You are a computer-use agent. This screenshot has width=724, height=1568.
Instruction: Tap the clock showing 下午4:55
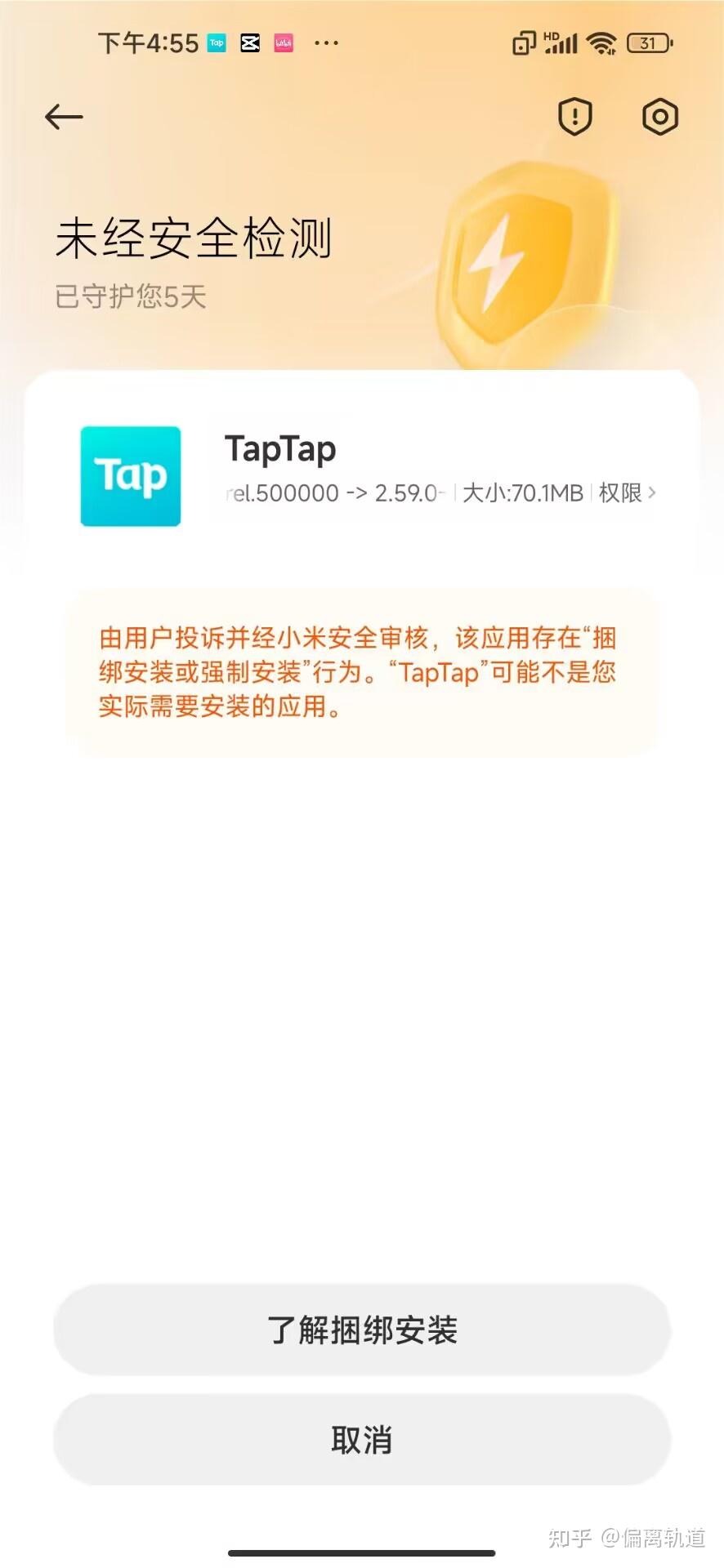pyautogui.click(x=147, y=42)
